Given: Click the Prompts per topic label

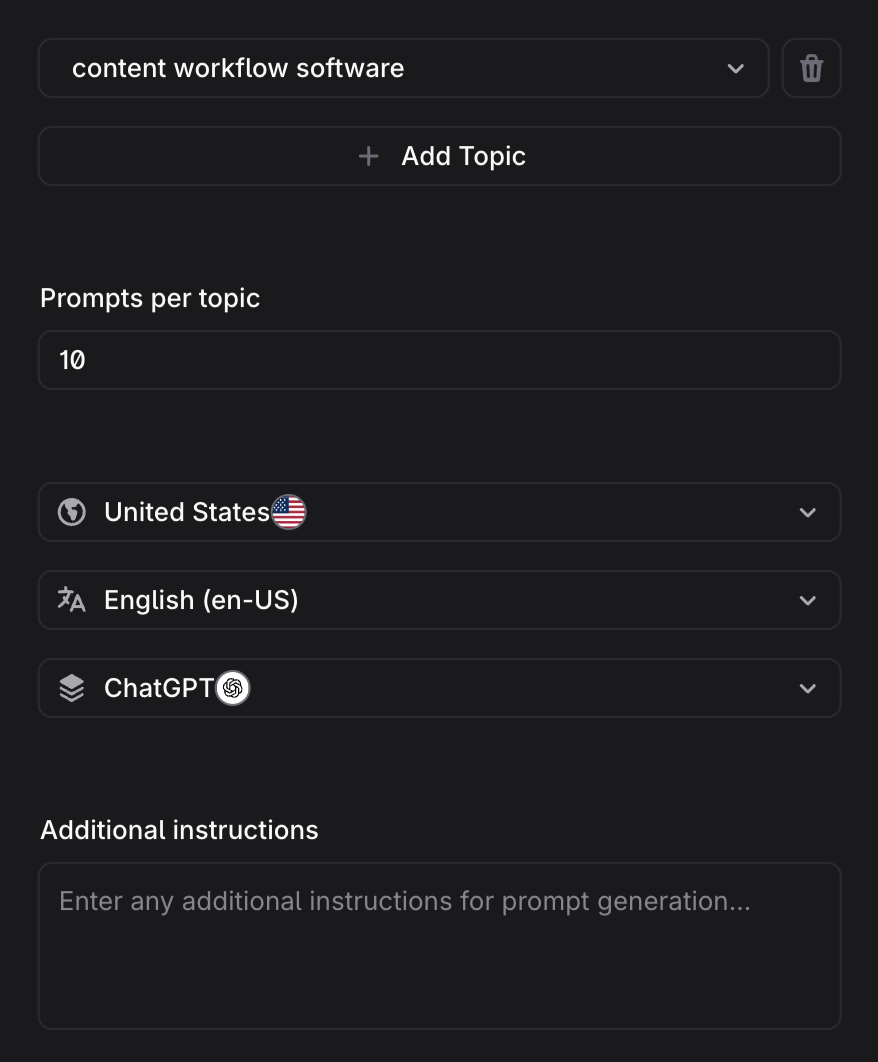Looking at the screenshot, I should pyautogui.click(x=149, y=298).
